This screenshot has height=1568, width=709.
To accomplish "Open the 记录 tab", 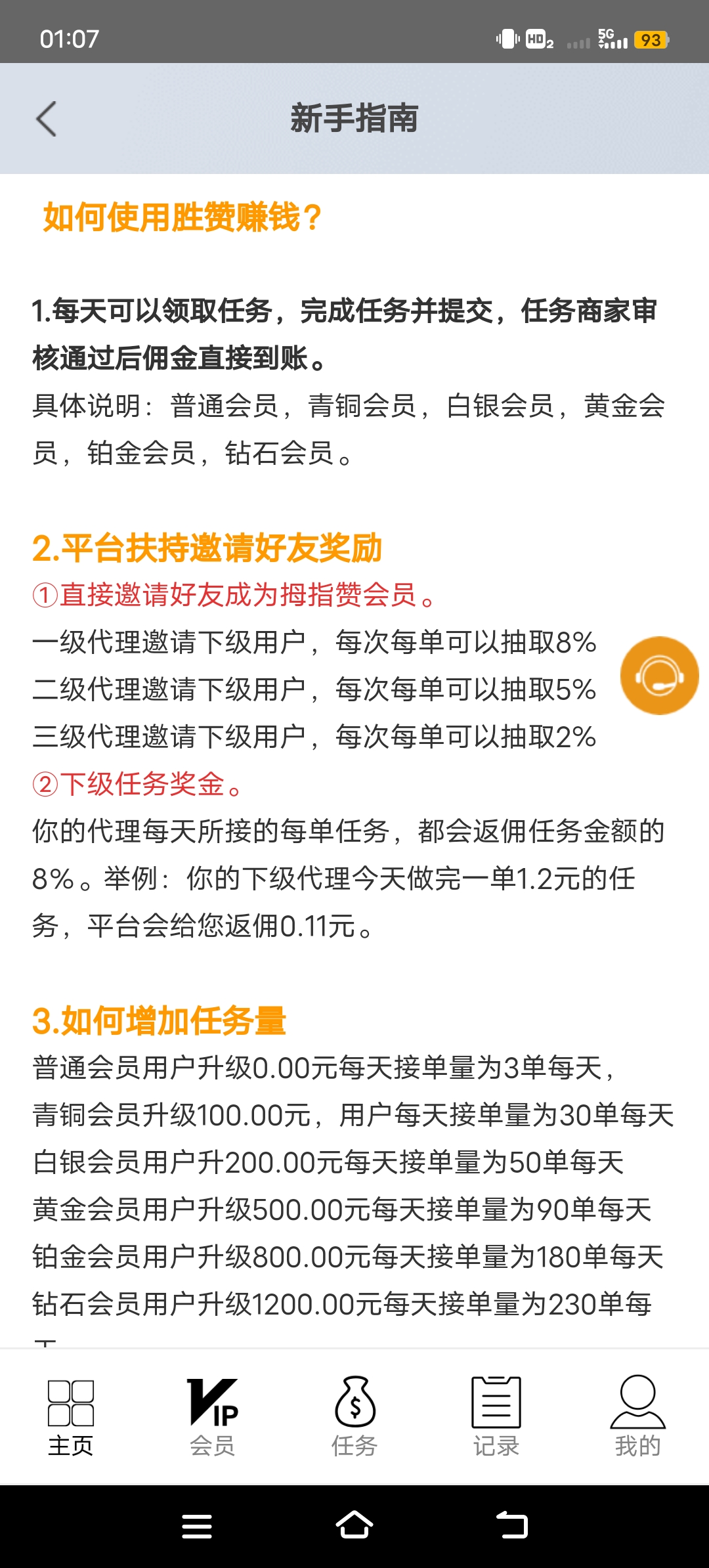I will (496, 1417).
